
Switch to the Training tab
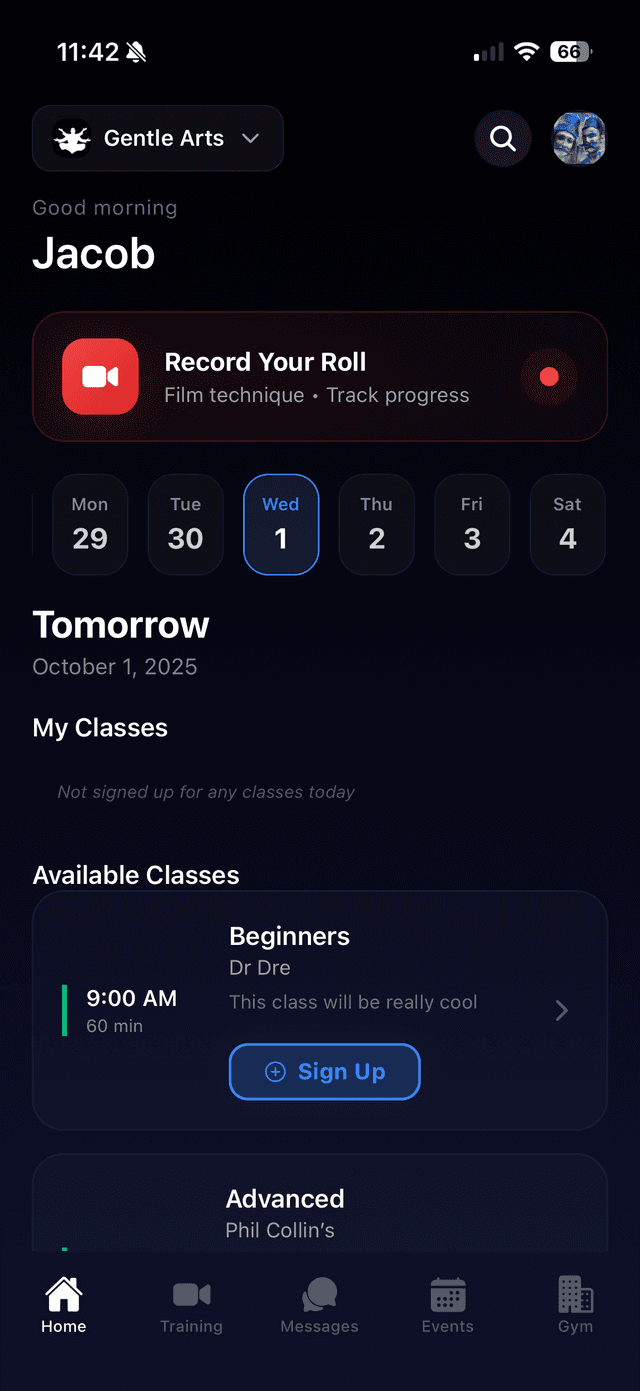(x=191, y=1305)
